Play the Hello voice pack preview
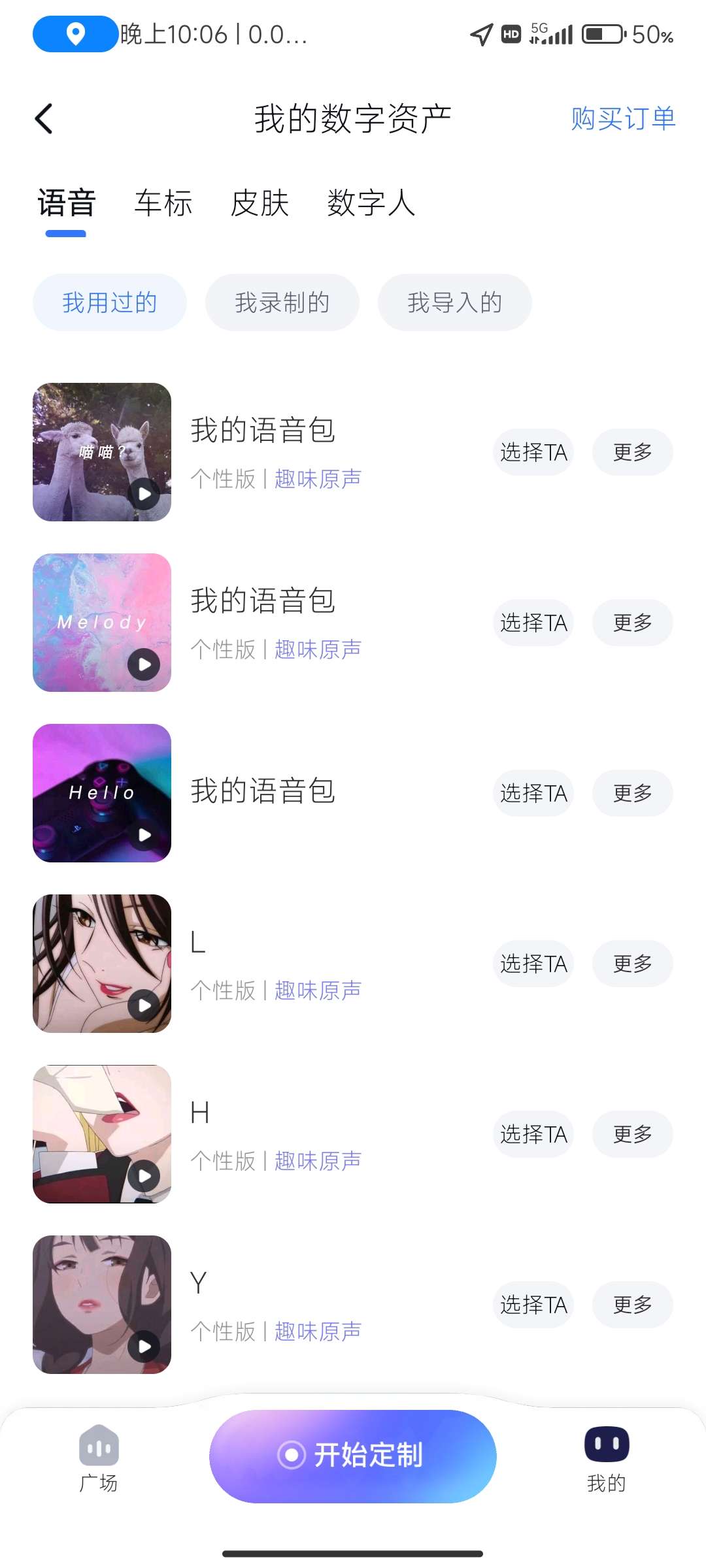Screen dimensions: 706x1568 pyautogui.click(x=144, y=835)
